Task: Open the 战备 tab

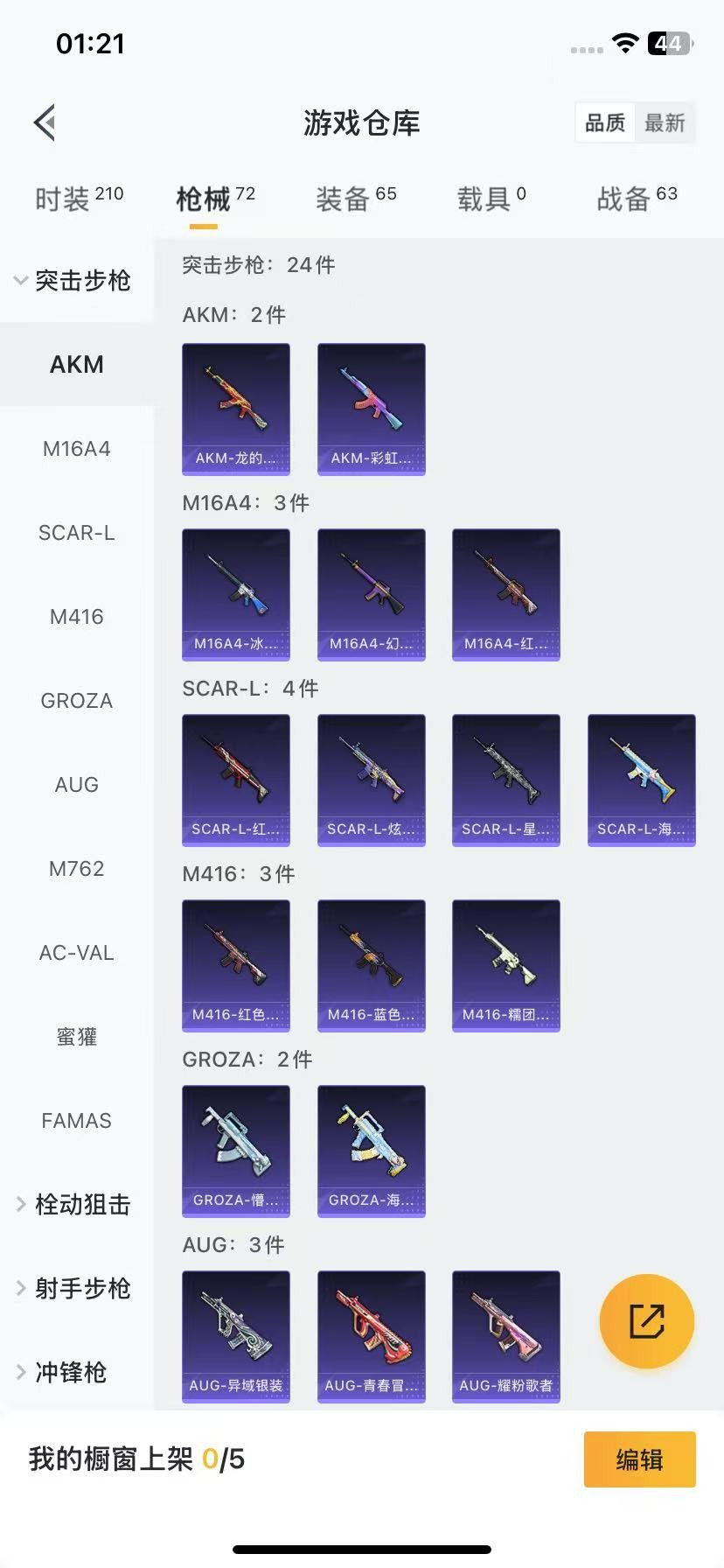Action: 637,199
